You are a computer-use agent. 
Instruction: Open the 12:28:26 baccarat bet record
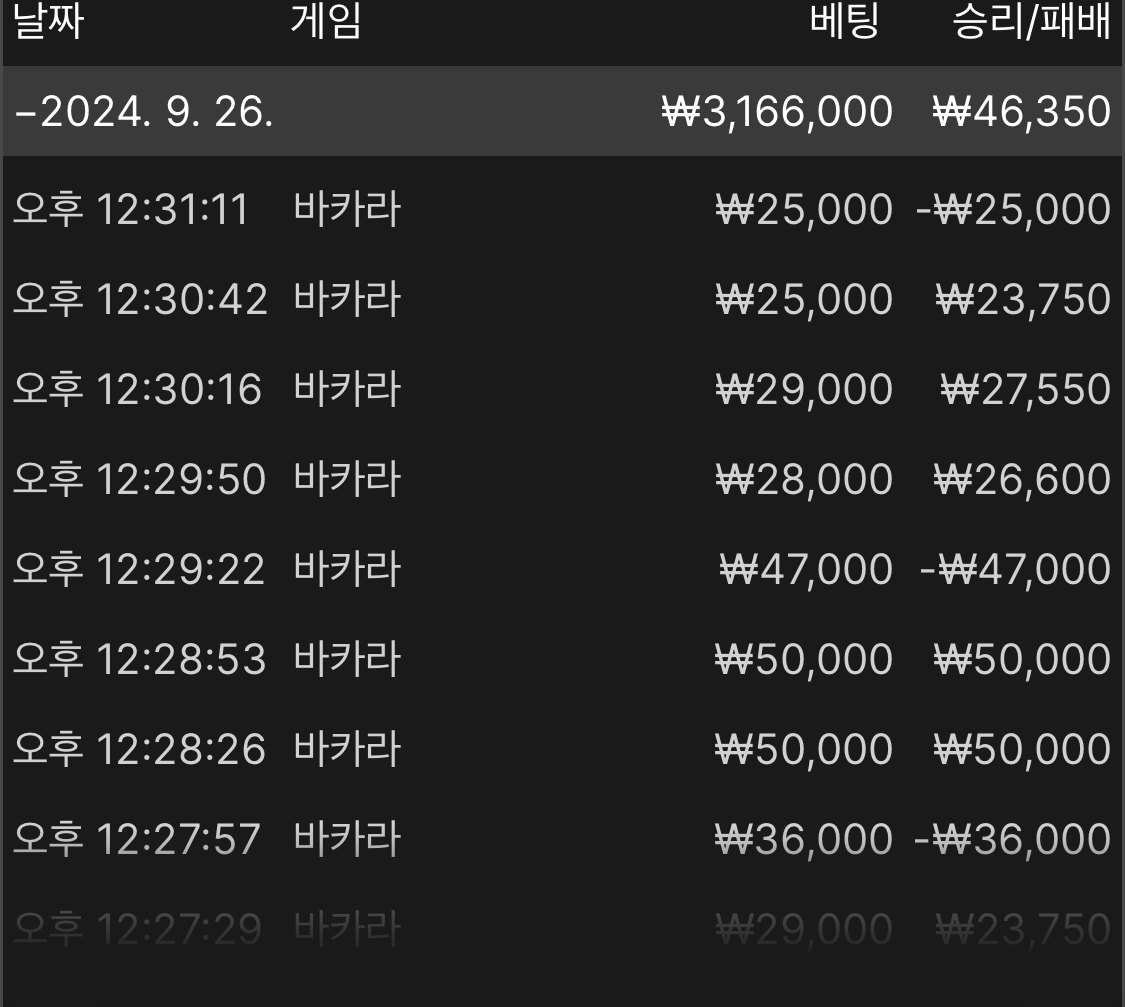562,749
